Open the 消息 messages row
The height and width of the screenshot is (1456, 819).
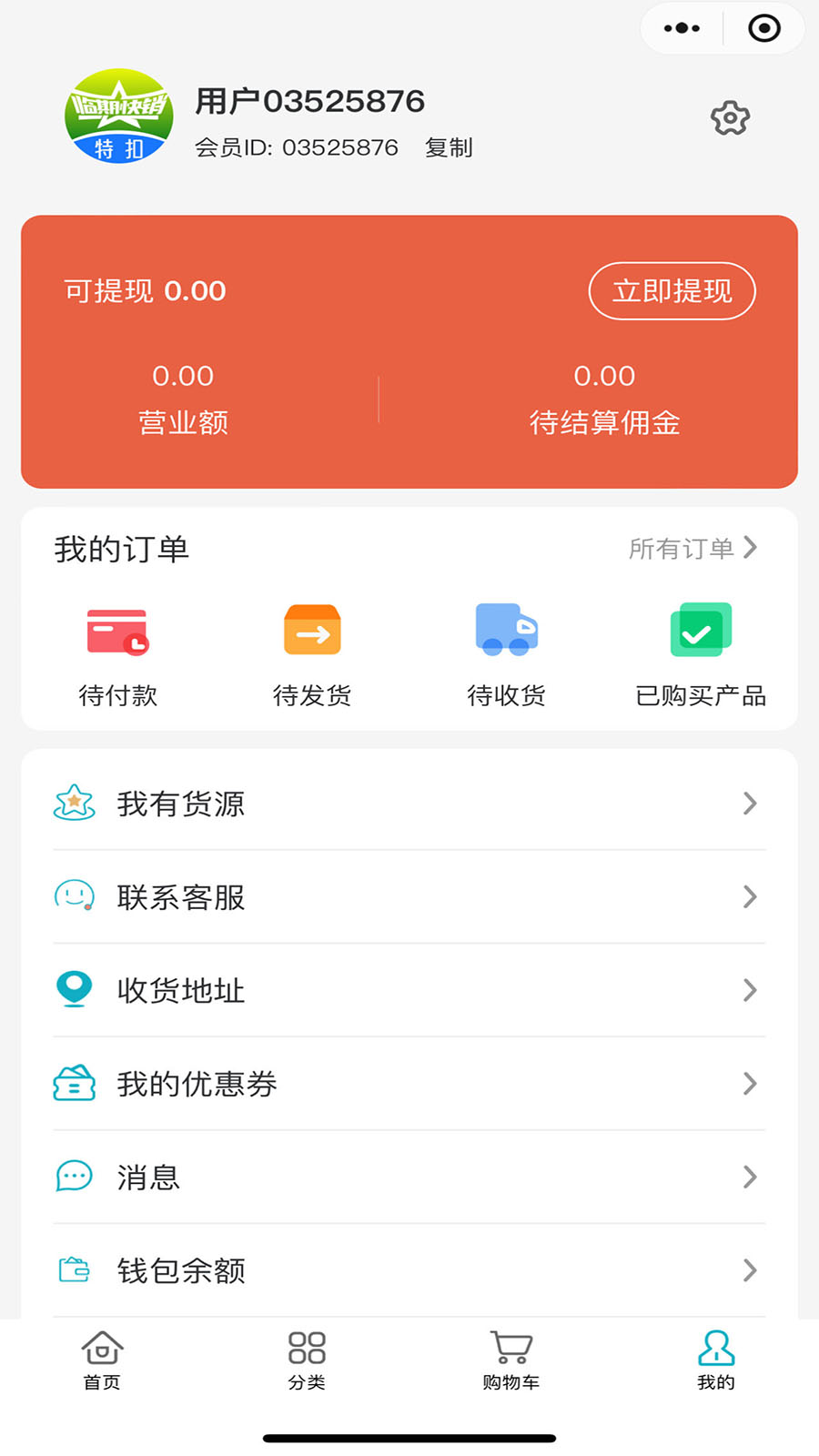coord(409,1178)
